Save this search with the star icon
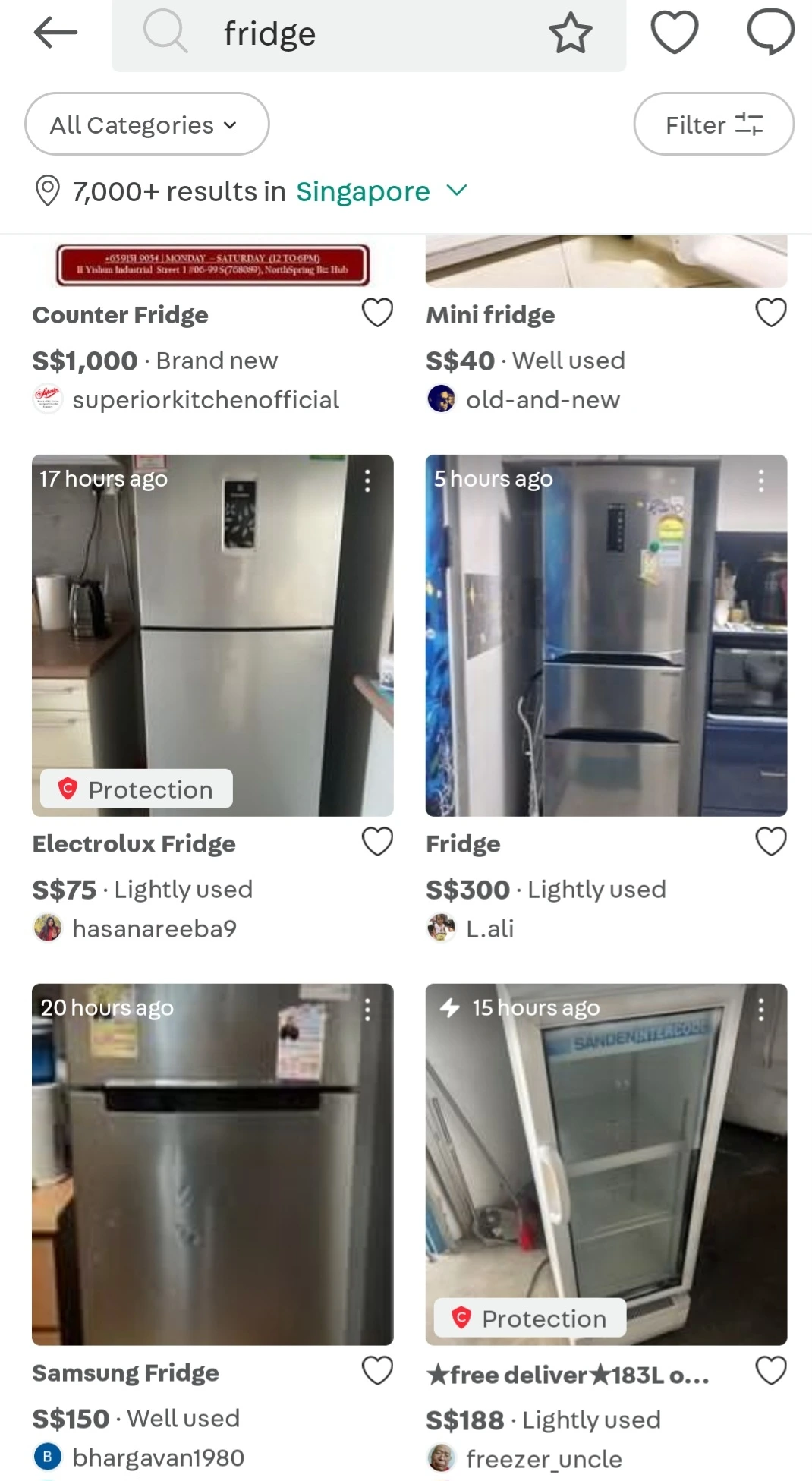The height and width of the screenshot is (1481, 812). point(570,33)
